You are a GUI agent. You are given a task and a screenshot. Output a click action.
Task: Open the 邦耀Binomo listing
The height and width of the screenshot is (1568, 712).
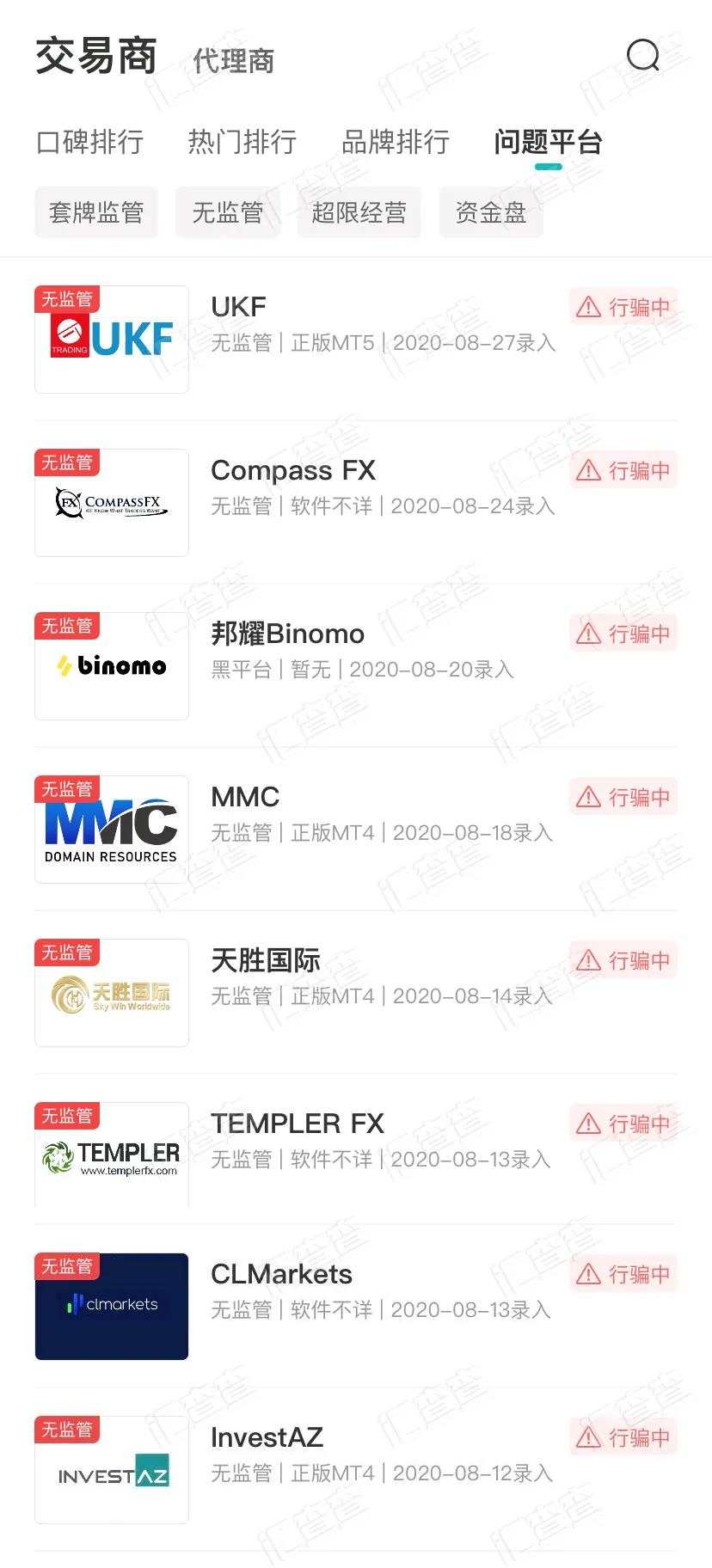click(x=356, y=665)
